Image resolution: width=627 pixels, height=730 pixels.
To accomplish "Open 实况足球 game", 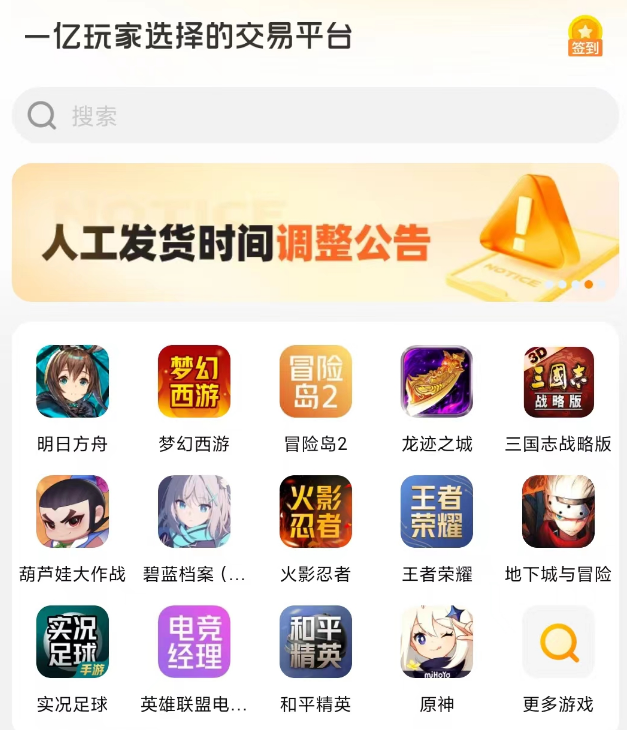I will click(72, 642).
